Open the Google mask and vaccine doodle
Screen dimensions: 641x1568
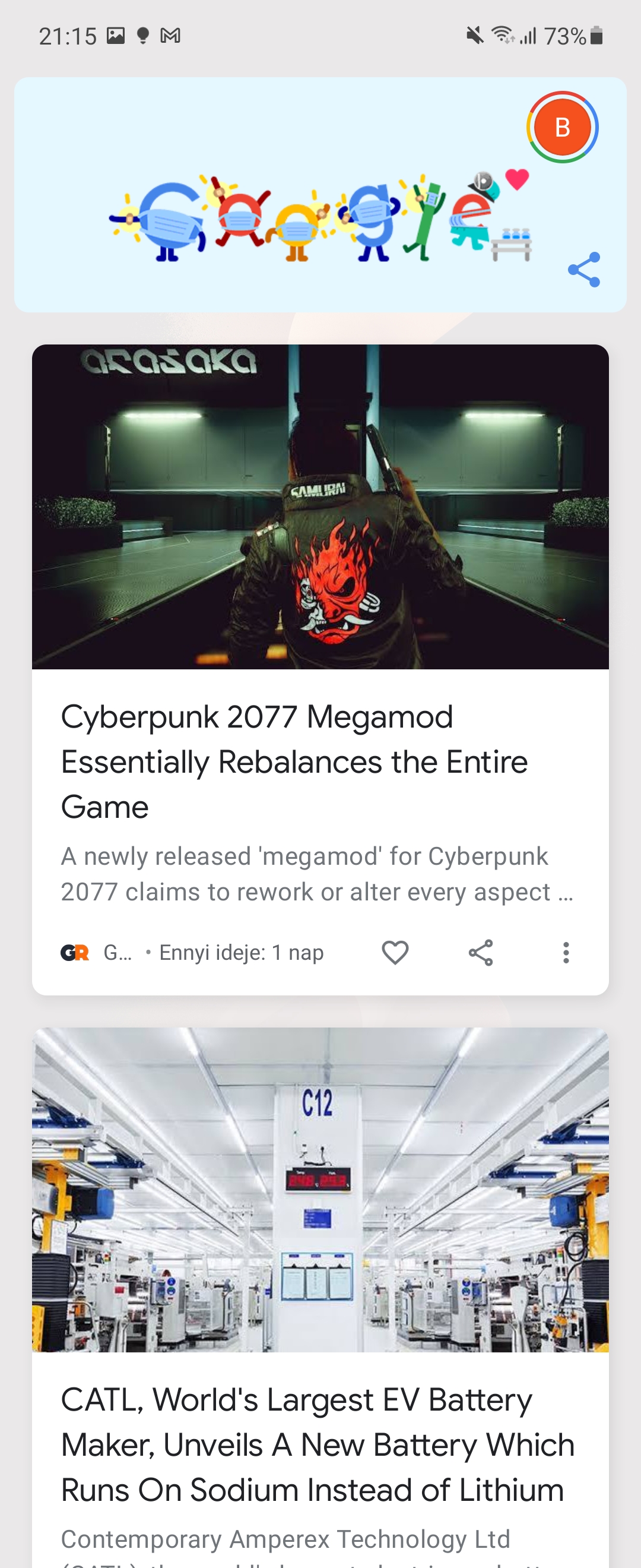pos(319,219)
